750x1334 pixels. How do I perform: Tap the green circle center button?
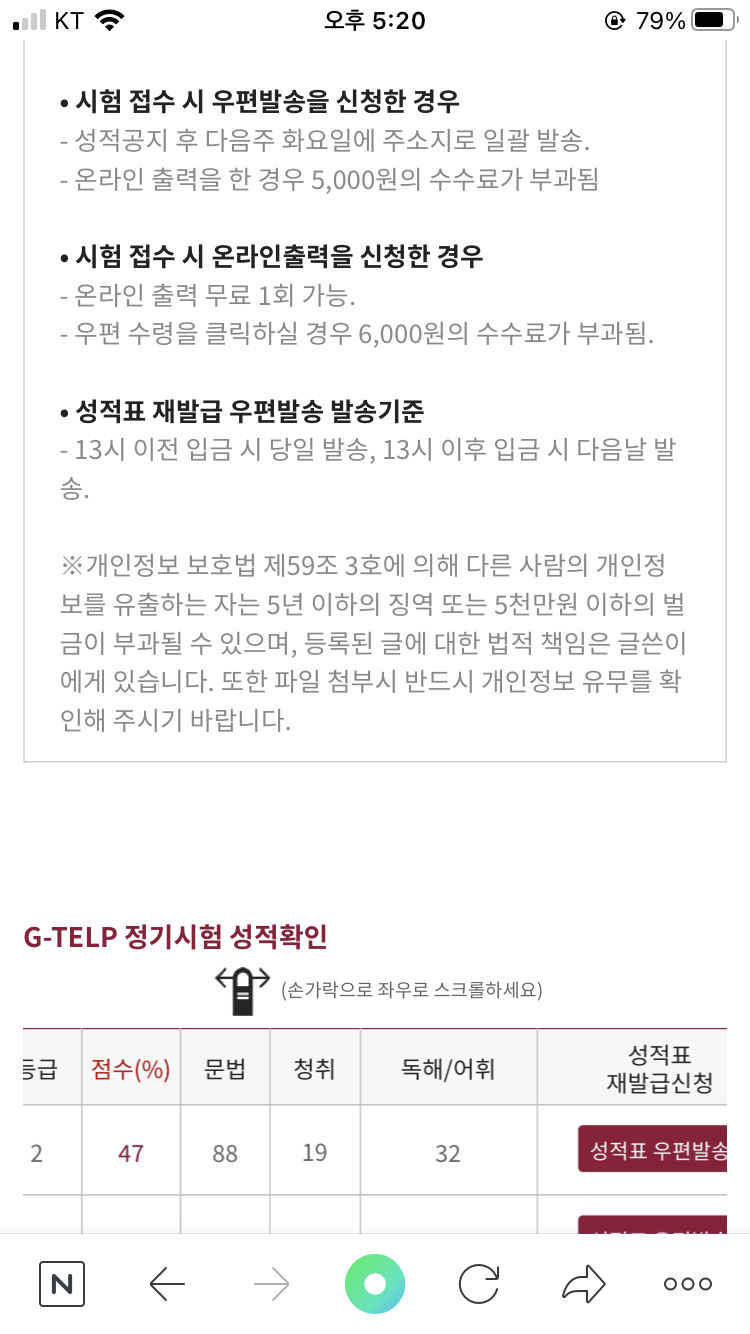tap(375, 1283)
